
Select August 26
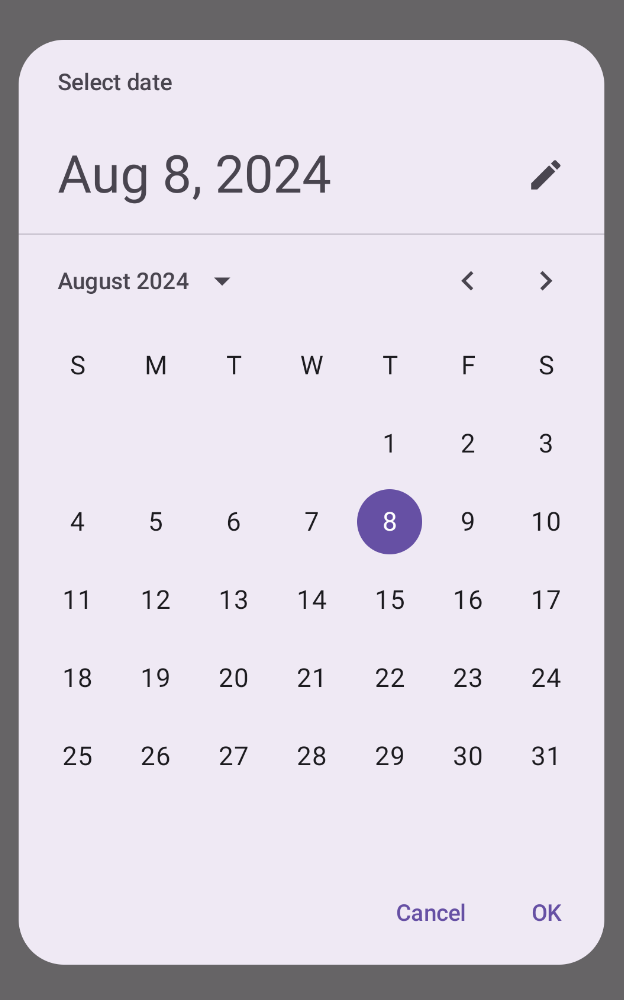pyautogui.click(x=155, y=756)
